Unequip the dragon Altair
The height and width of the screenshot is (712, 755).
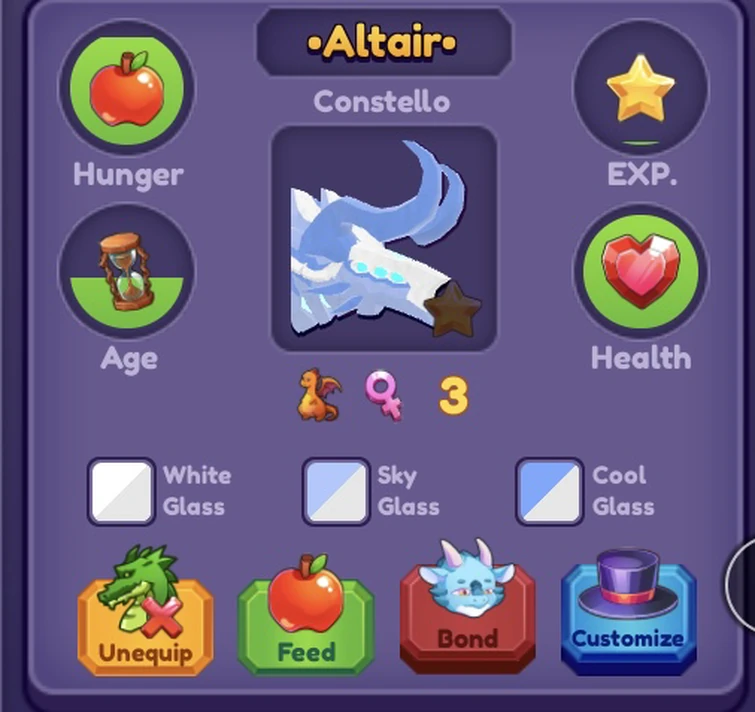coord(145,612)
